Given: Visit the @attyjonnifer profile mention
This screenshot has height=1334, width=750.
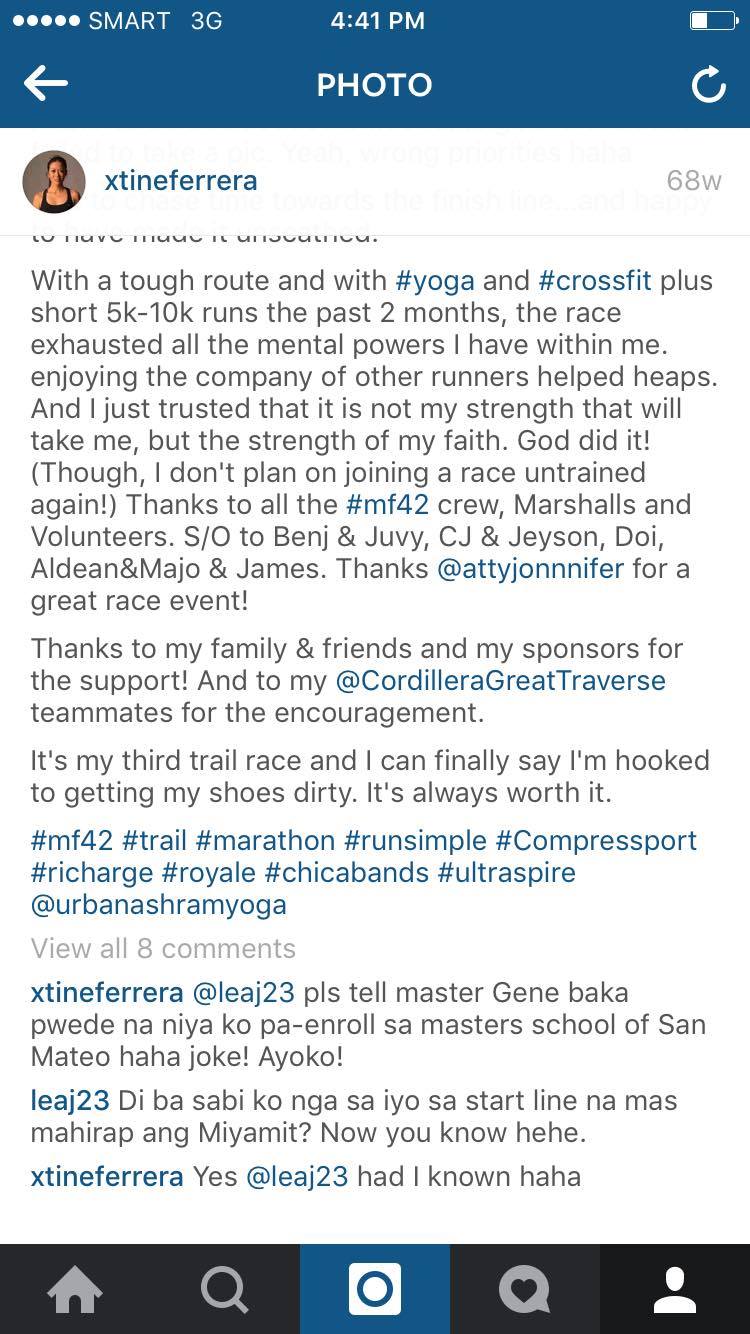Looking at the screenshot, I should [x=530, y=568].
